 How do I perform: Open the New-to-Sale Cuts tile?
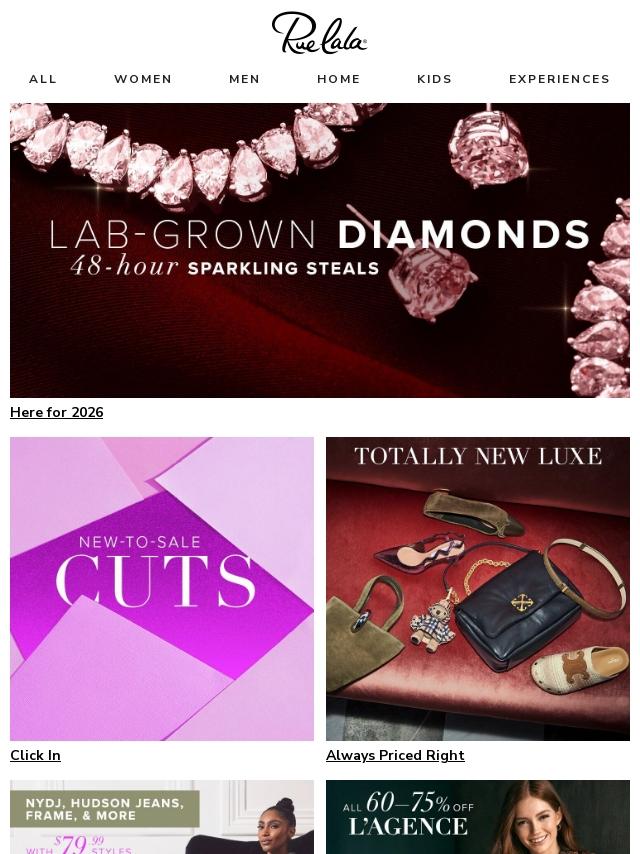click(162, 588)
